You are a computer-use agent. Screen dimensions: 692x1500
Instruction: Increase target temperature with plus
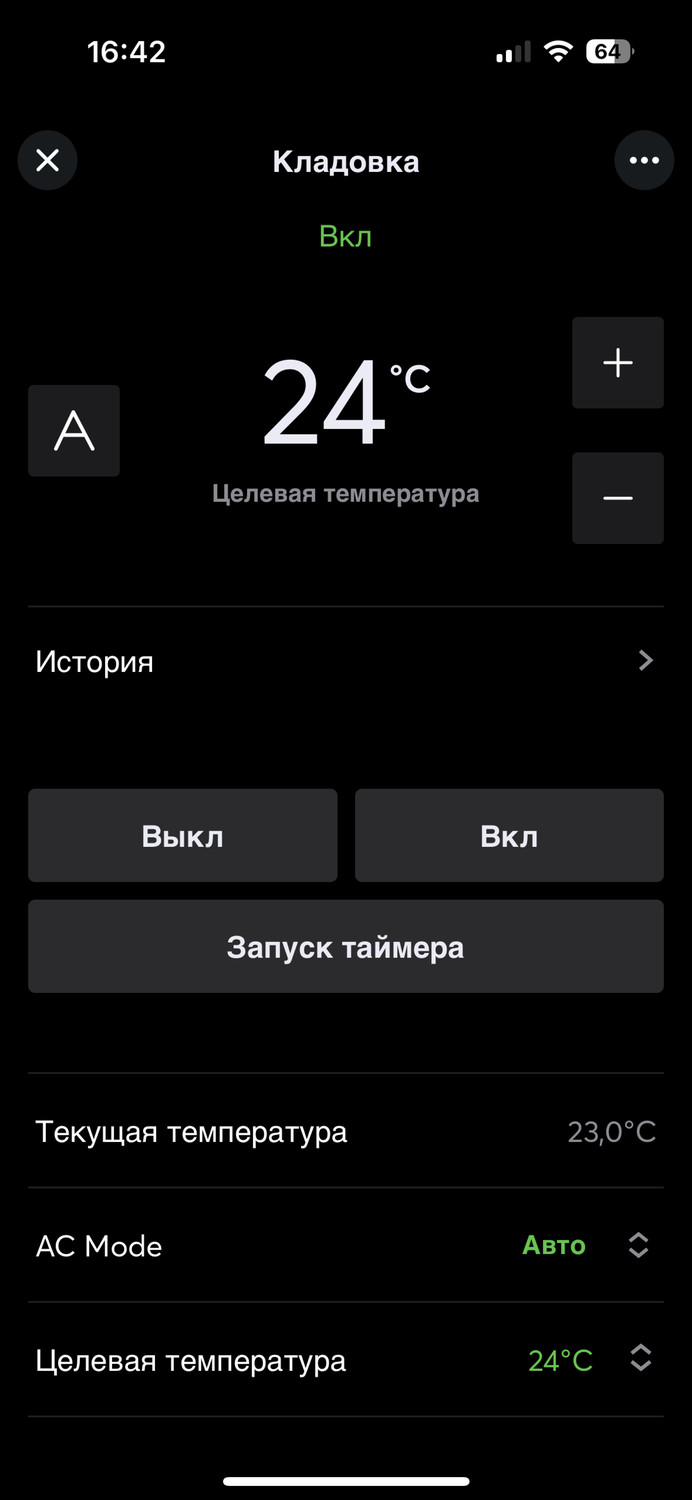(617, 363)
